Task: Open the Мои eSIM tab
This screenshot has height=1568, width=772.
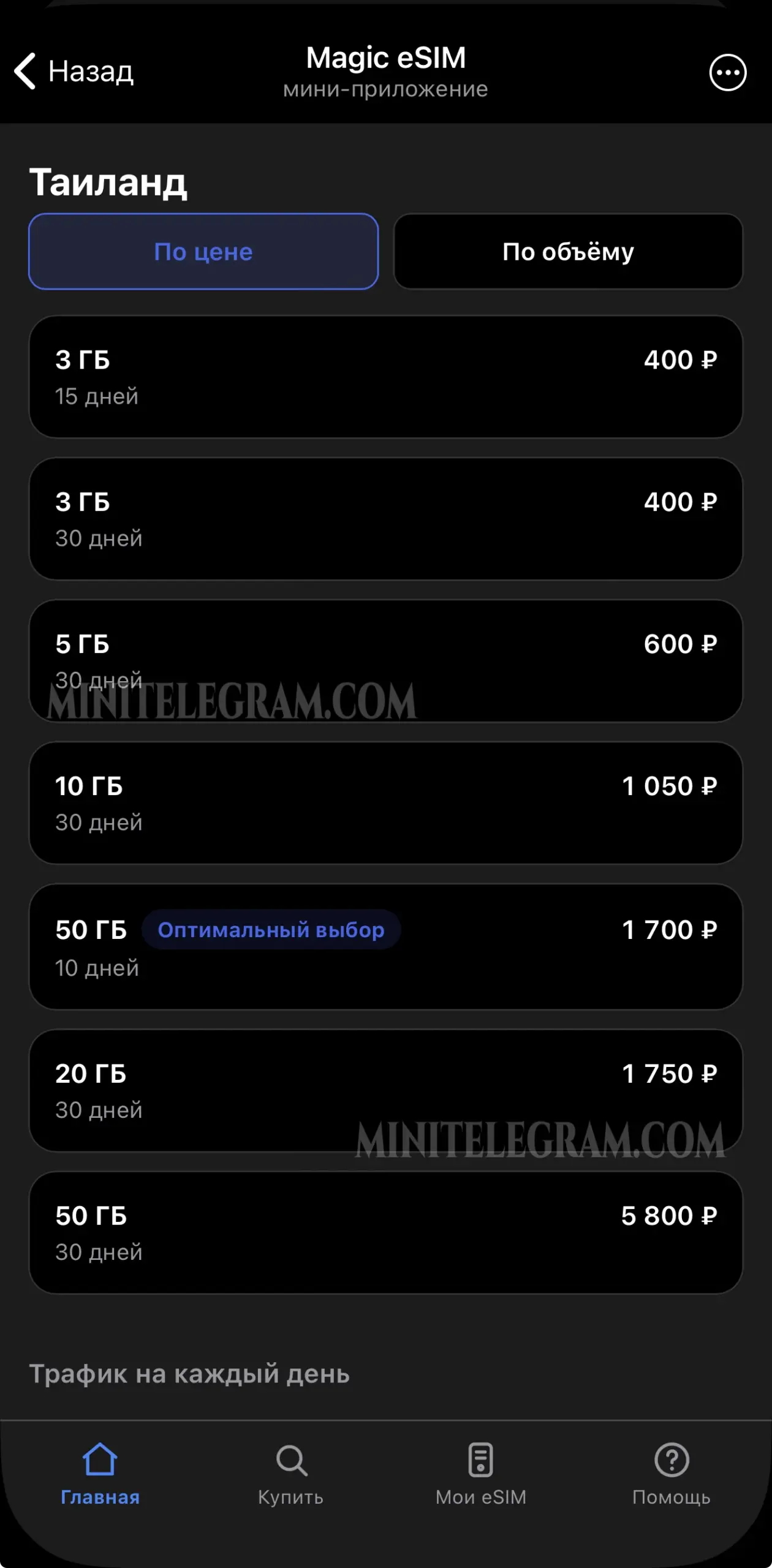Action: click(481, 1474)
